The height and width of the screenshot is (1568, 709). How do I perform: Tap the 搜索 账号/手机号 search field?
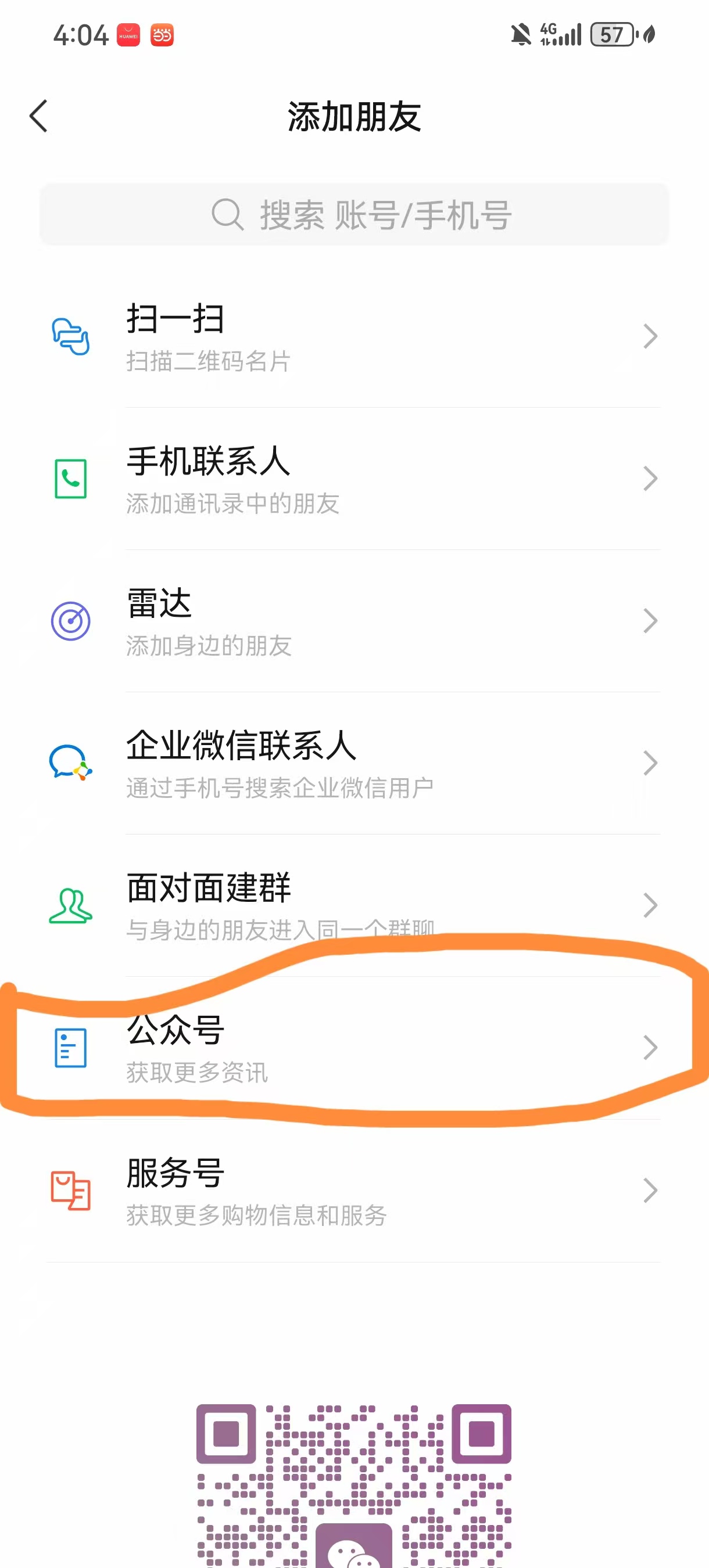(354, 215)
